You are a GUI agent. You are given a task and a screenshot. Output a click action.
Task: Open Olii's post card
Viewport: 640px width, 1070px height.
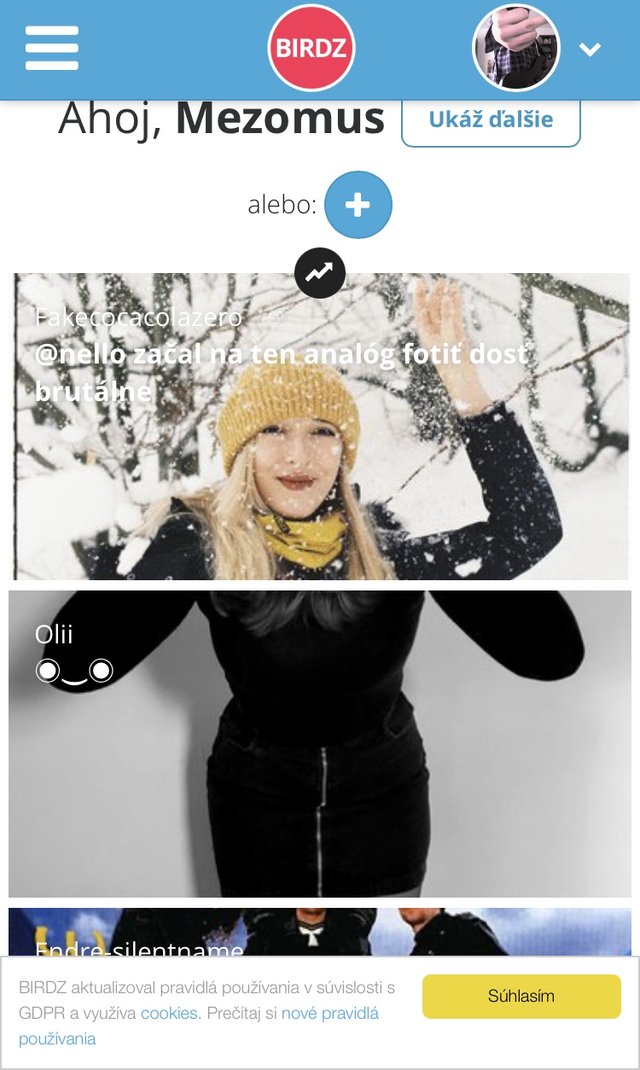click(x=320, y=745)
